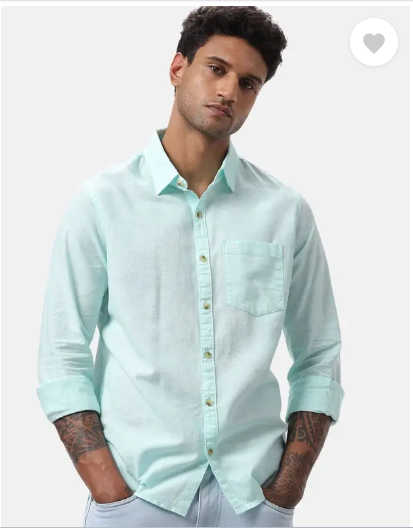
Task: Add the shirt to wishlist with heart icon
Action: coord(374,42)
